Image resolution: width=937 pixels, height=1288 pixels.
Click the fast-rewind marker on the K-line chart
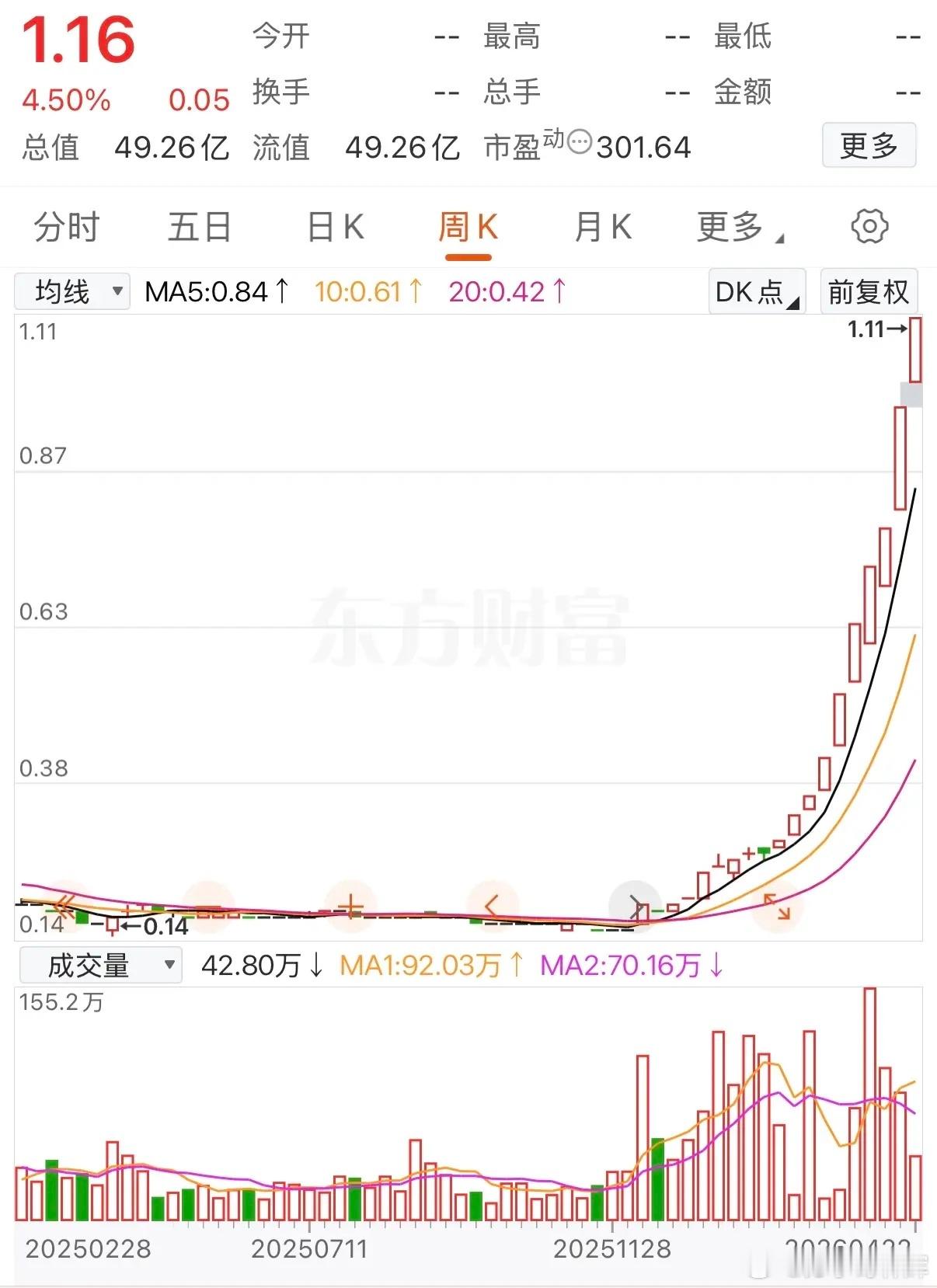click(65, 905)
